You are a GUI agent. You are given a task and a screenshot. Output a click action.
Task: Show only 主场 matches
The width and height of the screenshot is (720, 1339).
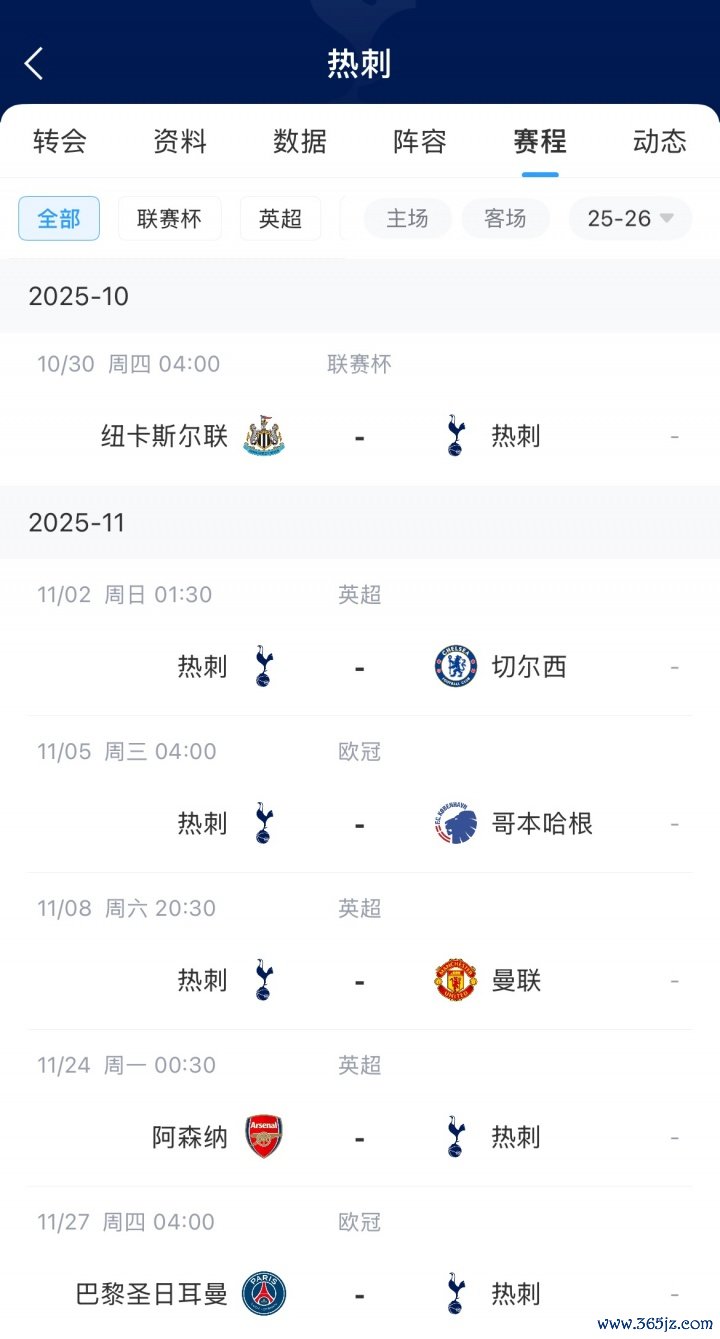pos(407,219)
